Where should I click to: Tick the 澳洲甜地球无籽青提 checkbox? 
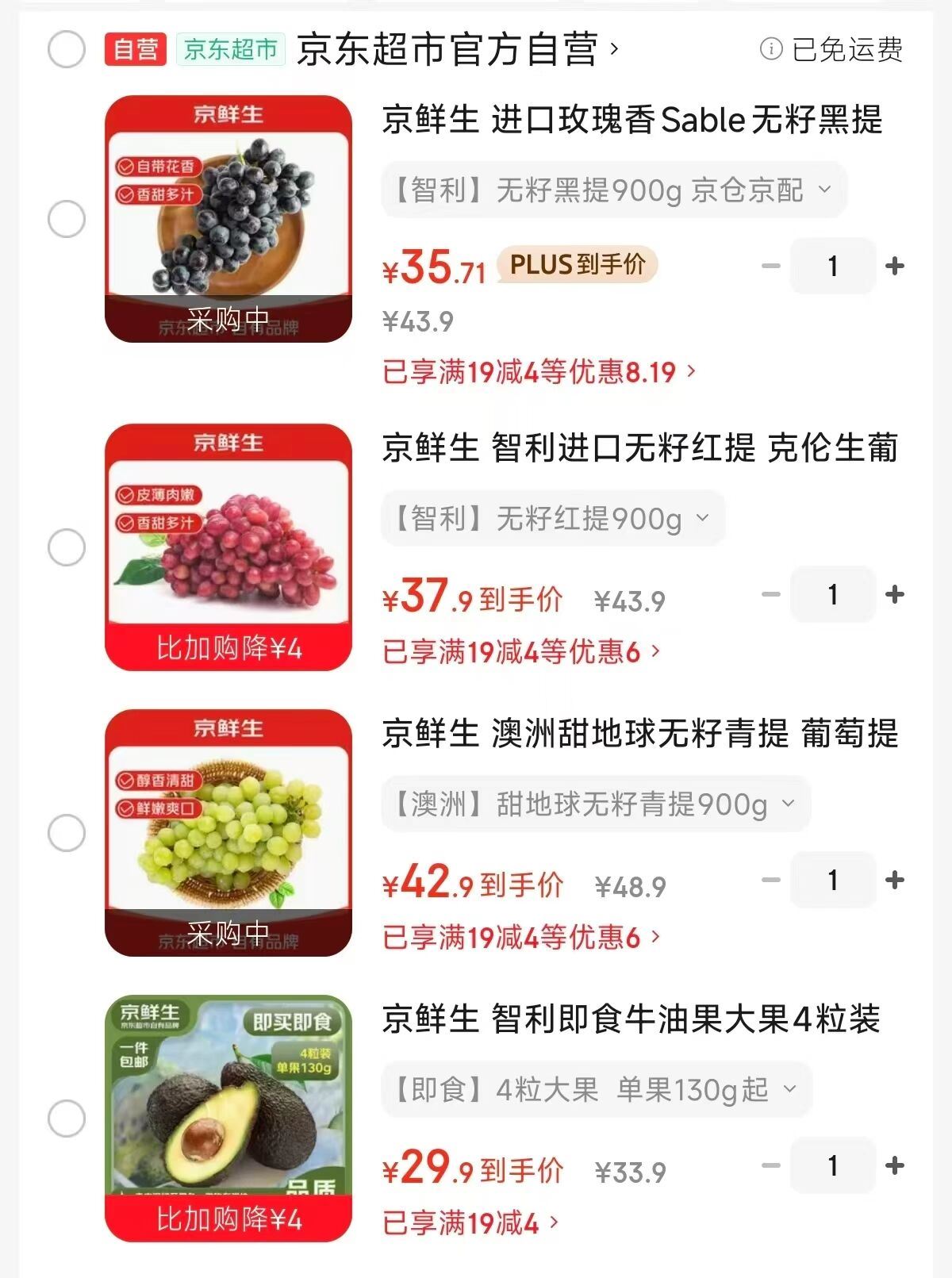(67, 833)
